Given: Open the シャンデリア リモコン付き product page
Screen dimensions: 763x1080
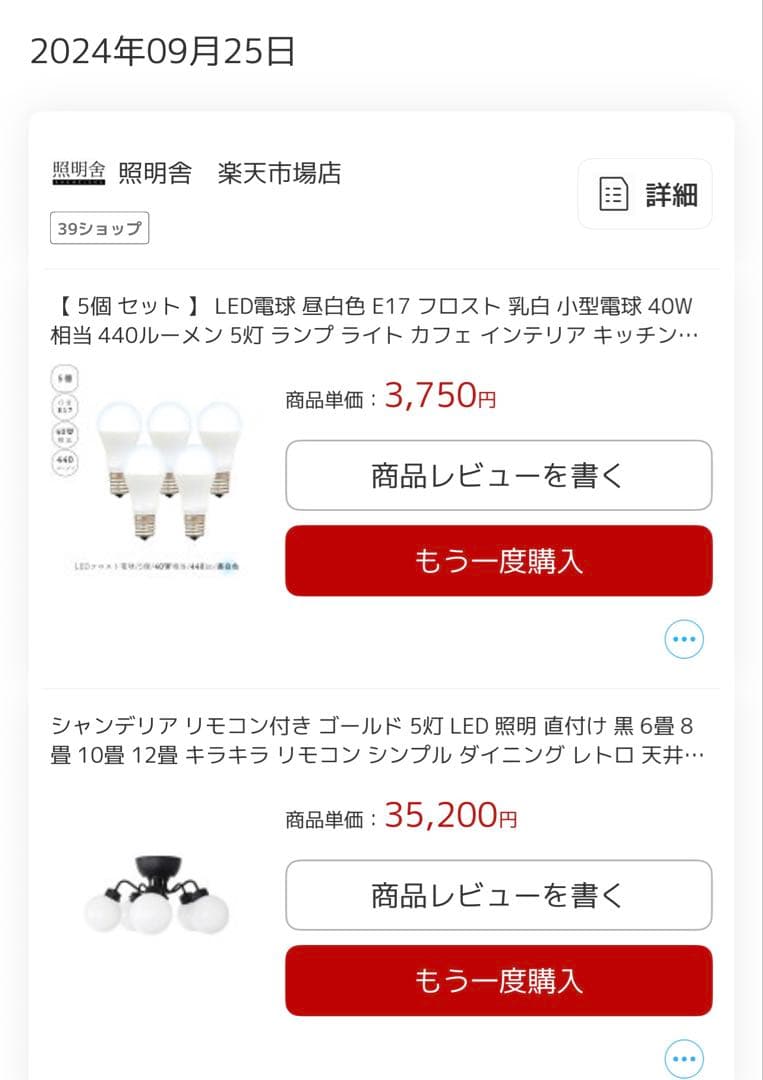Looking at the screenshot, I should pyautogui.click(x=380, y=740).
